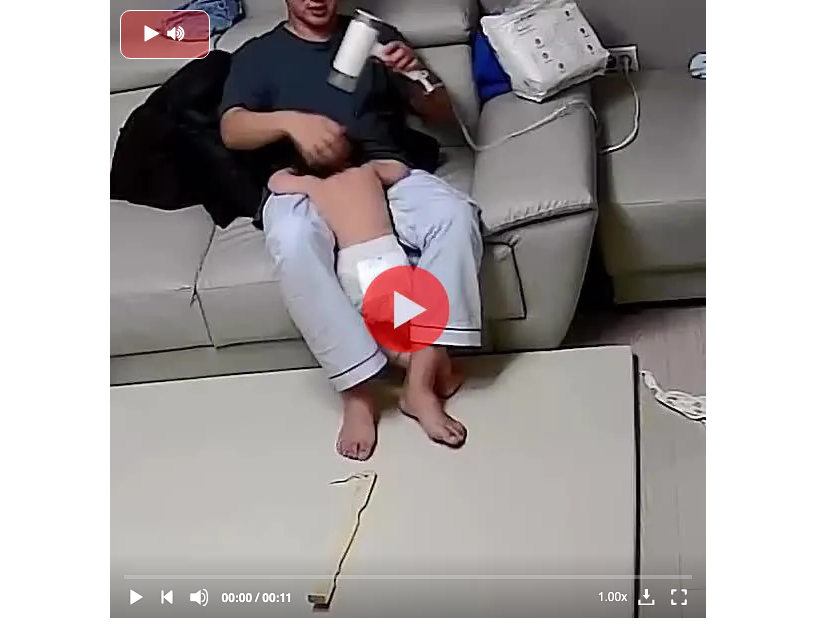Download the video
Viewport: 815px width, 642px height.
[646, 597]
